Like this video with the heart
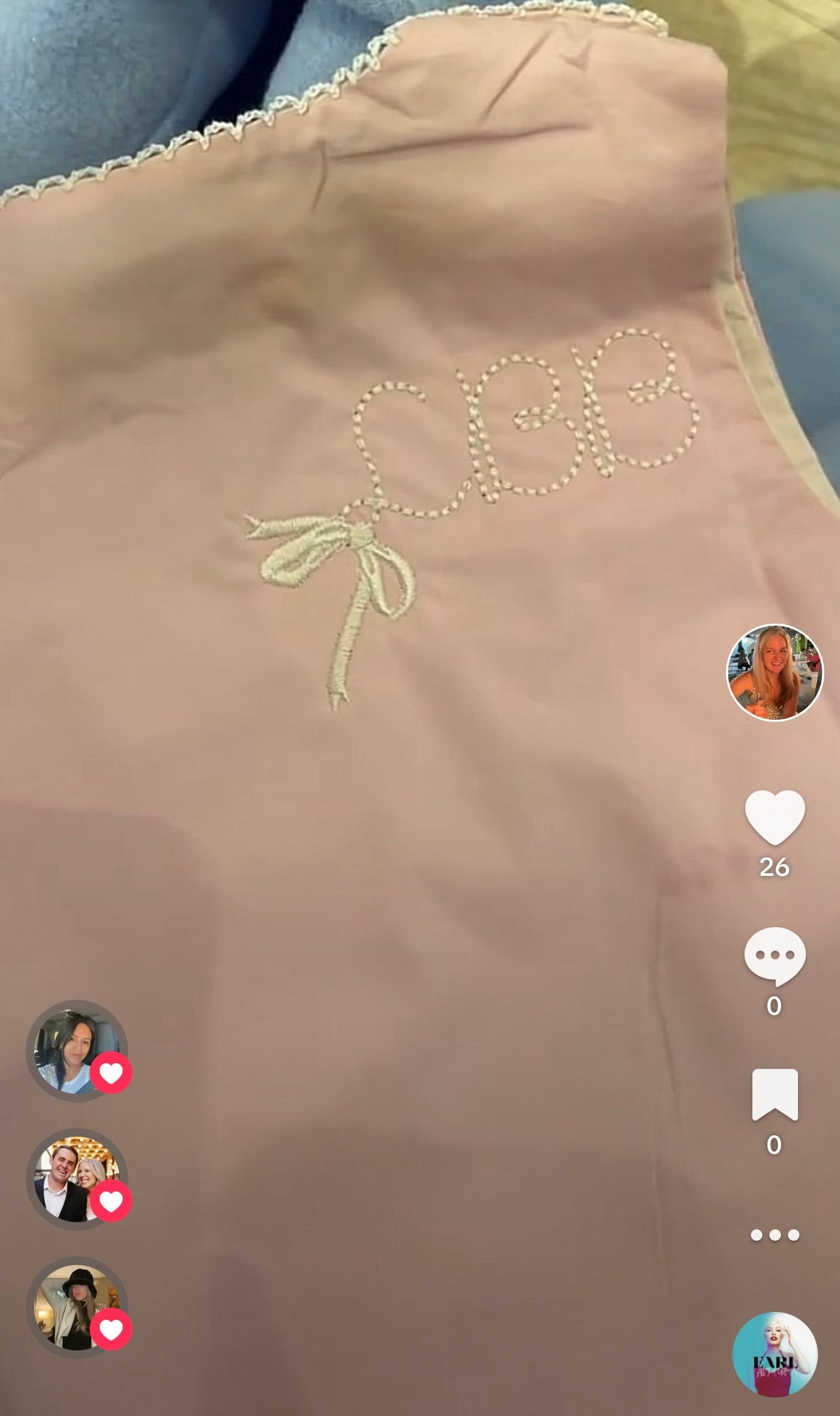 click(774, 818)
